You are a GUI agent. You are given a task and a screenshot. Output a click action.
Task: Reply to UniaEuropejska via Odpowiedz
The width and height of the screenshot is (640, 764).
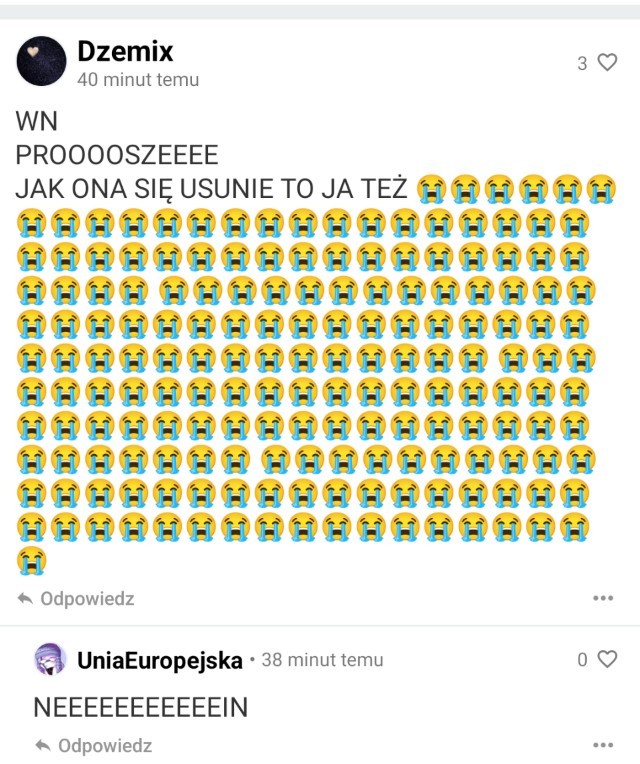pos(94,745)
